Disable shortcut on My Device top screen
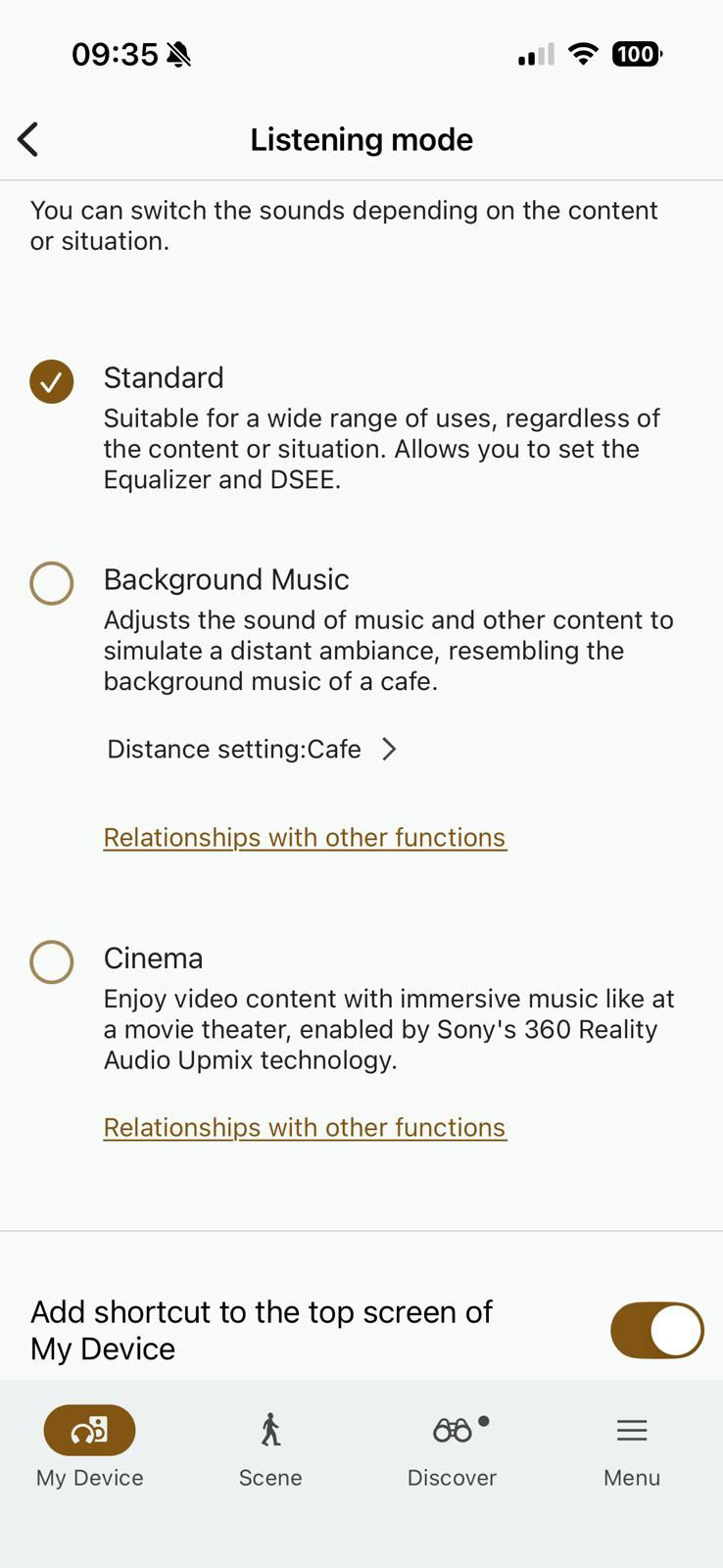This screenshot has width=723, height=1568. coord(657,1330)
